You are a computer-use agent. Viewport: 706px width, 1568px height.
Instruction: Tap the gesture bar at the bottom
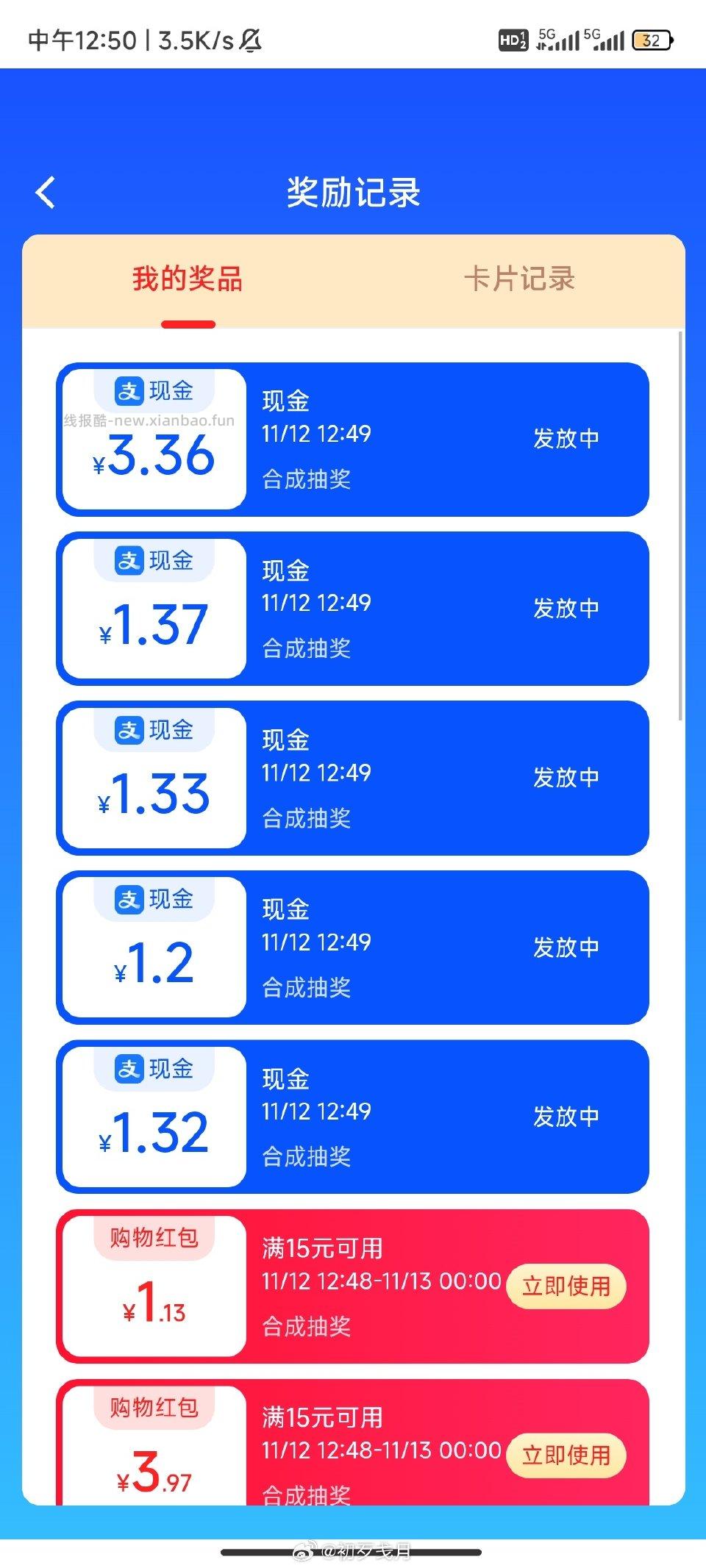pos(353,1553)
